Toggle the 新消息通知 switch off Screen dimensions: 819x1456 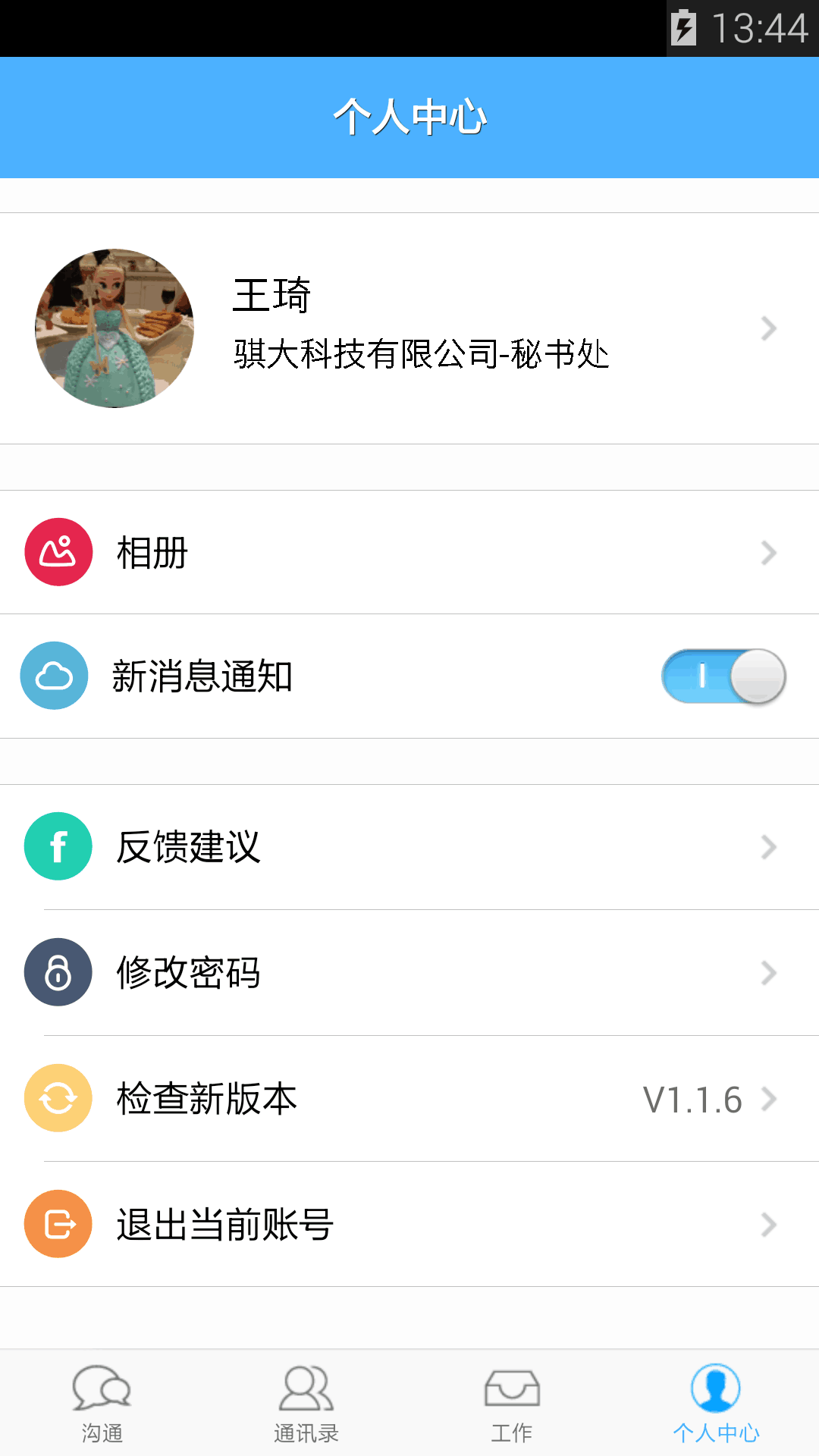pos(723,676)
